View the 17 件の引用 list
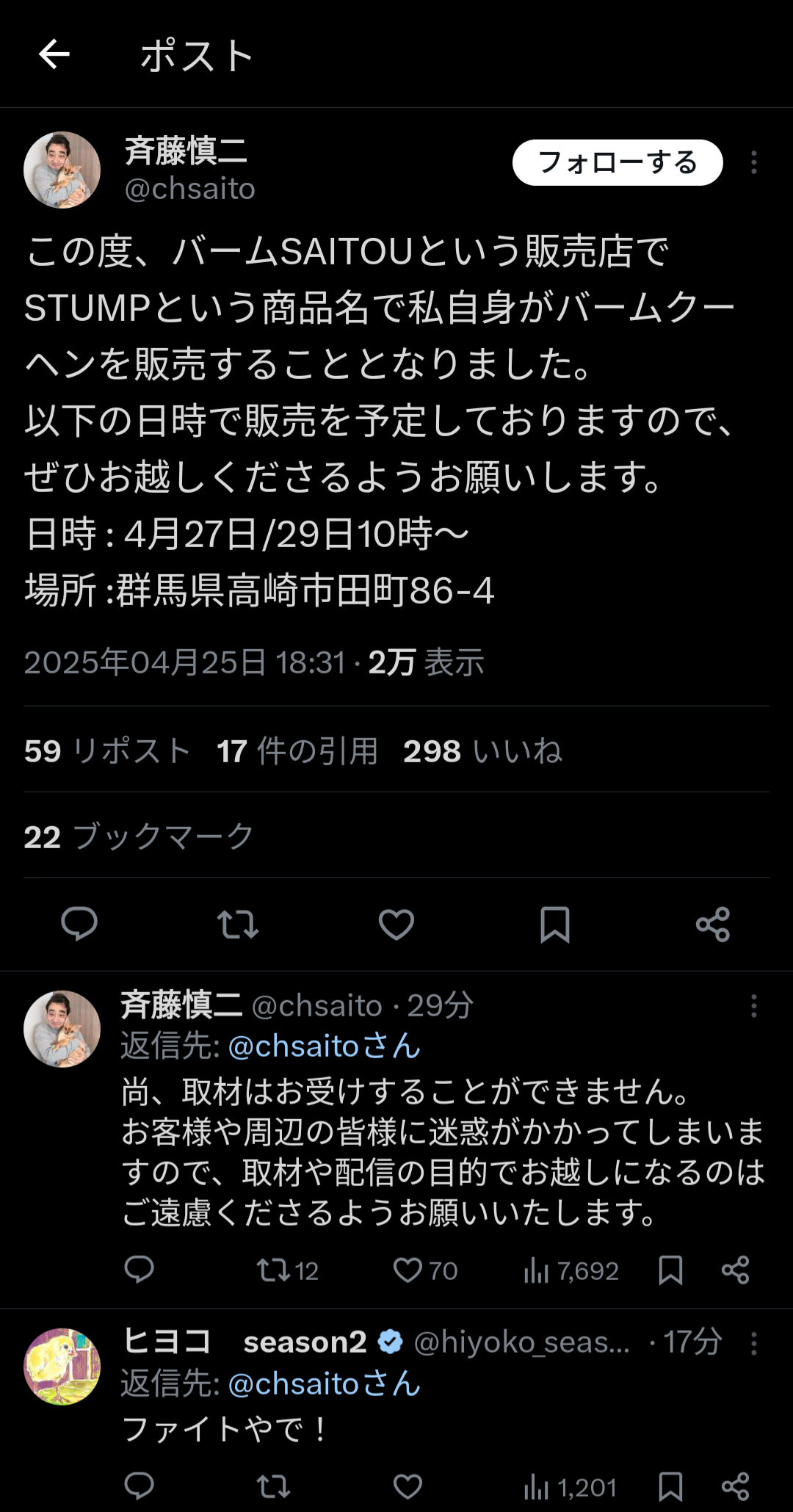The image size is (793, 1512). click(x=297, y=751)
